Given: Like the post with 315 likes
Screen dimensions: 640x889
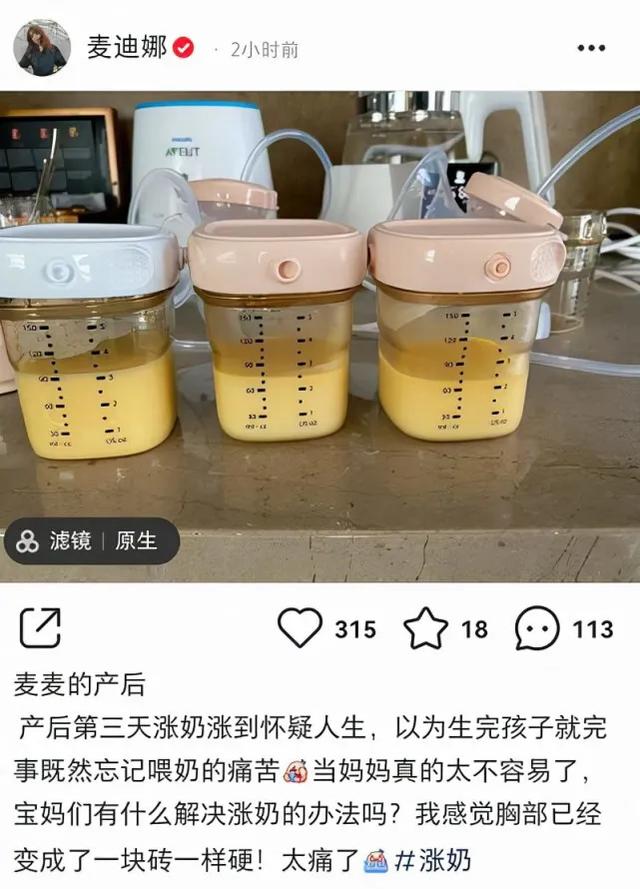Looking at the screenshot, I should pyautogui.click(x=299, y=628).
